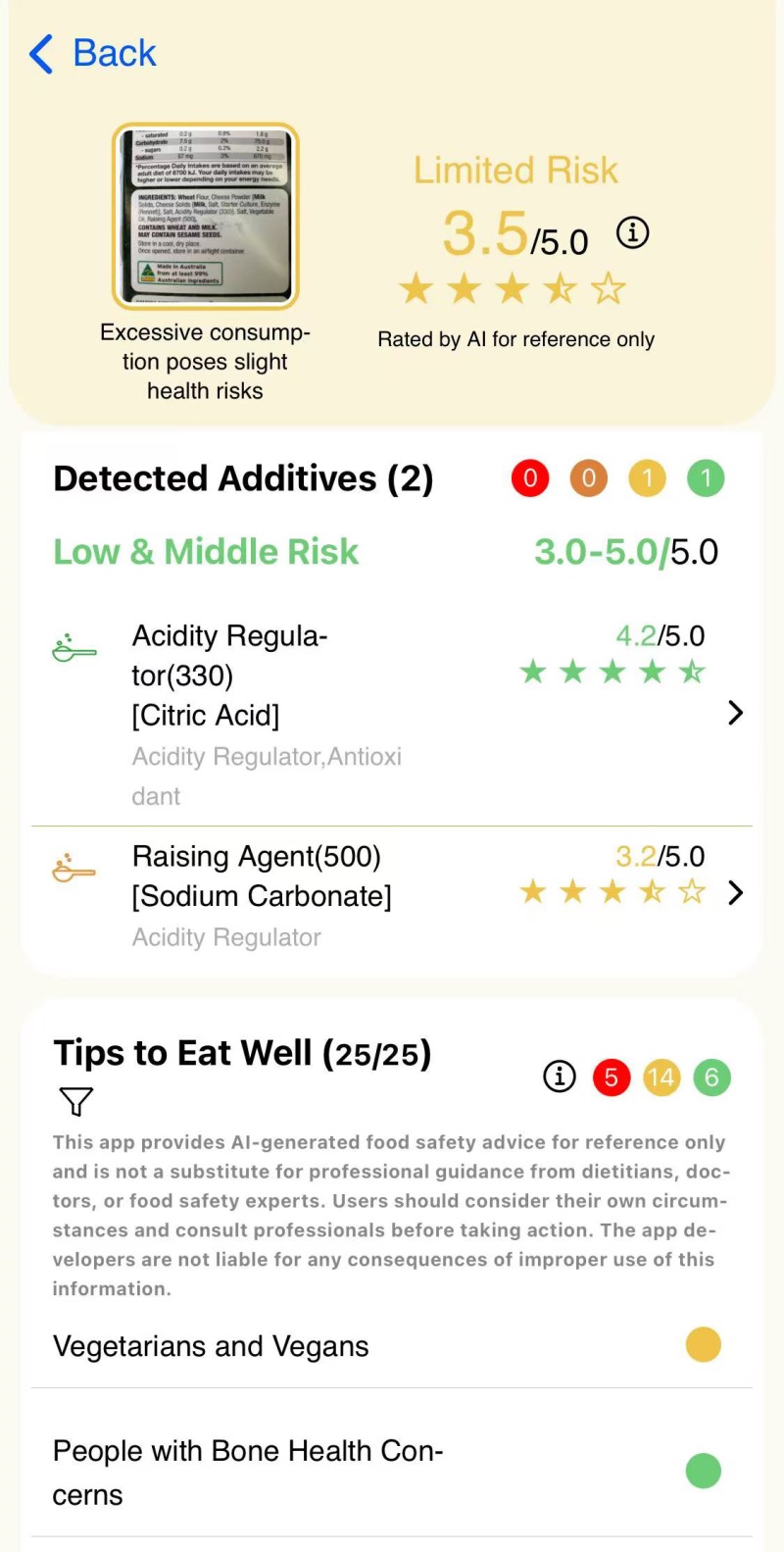
Task: Select the green additive spoon icon for Citric Acid
Action: coord(73,649)
